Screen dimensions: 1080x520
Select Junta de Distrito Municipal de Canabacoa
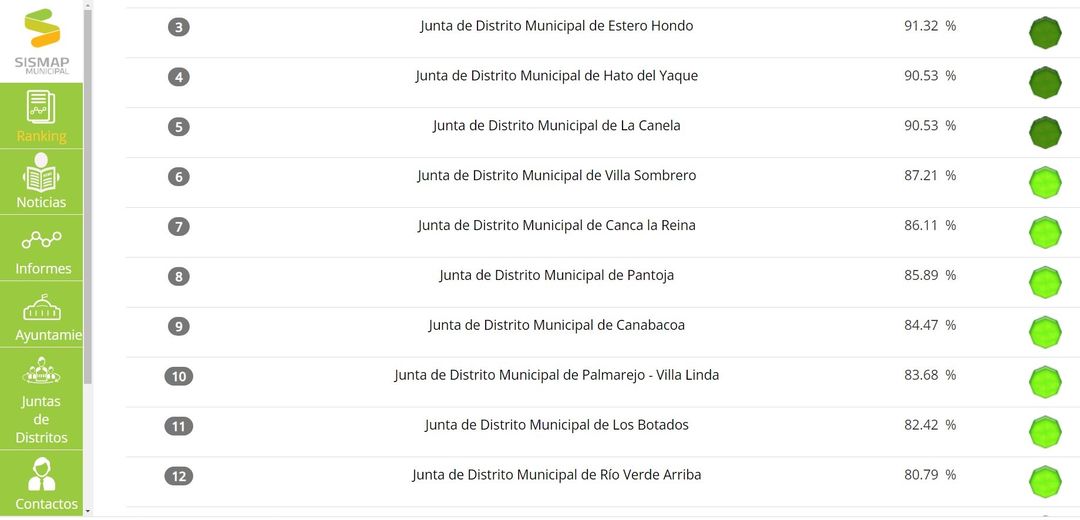556,326
